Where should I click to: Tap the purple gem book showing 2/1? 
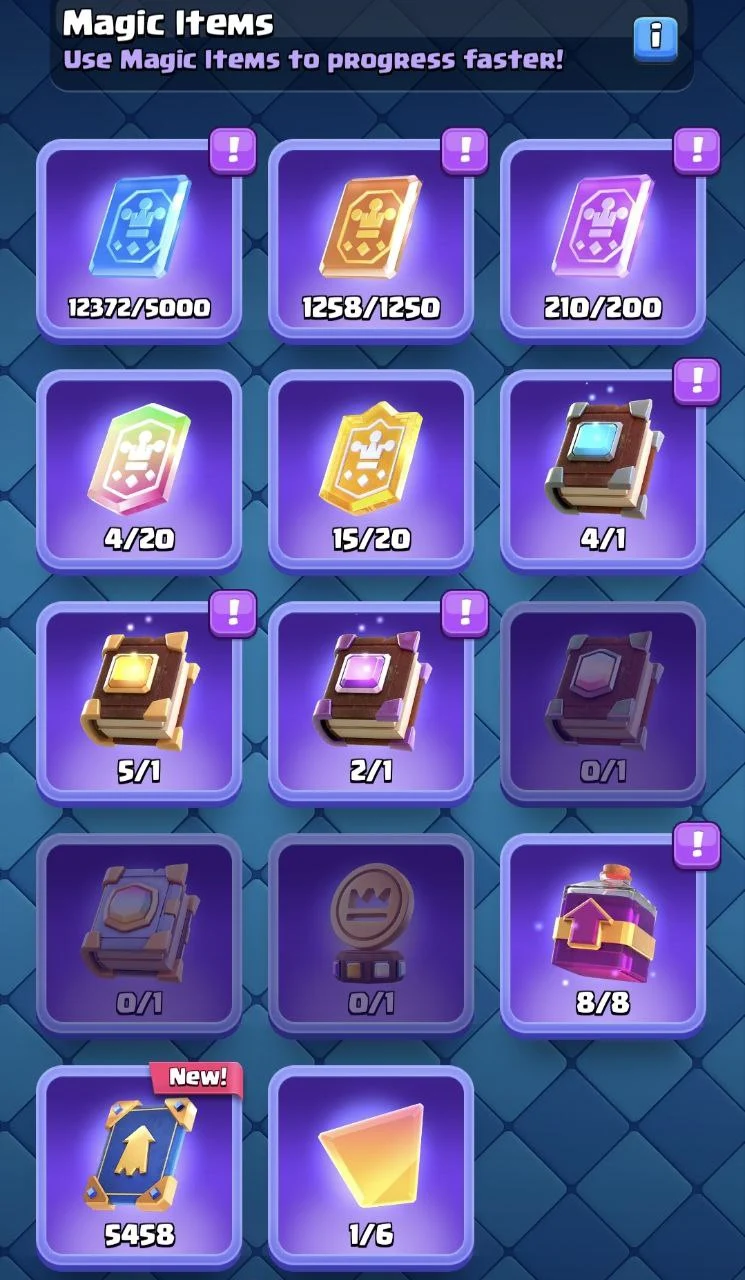[371, 702]
